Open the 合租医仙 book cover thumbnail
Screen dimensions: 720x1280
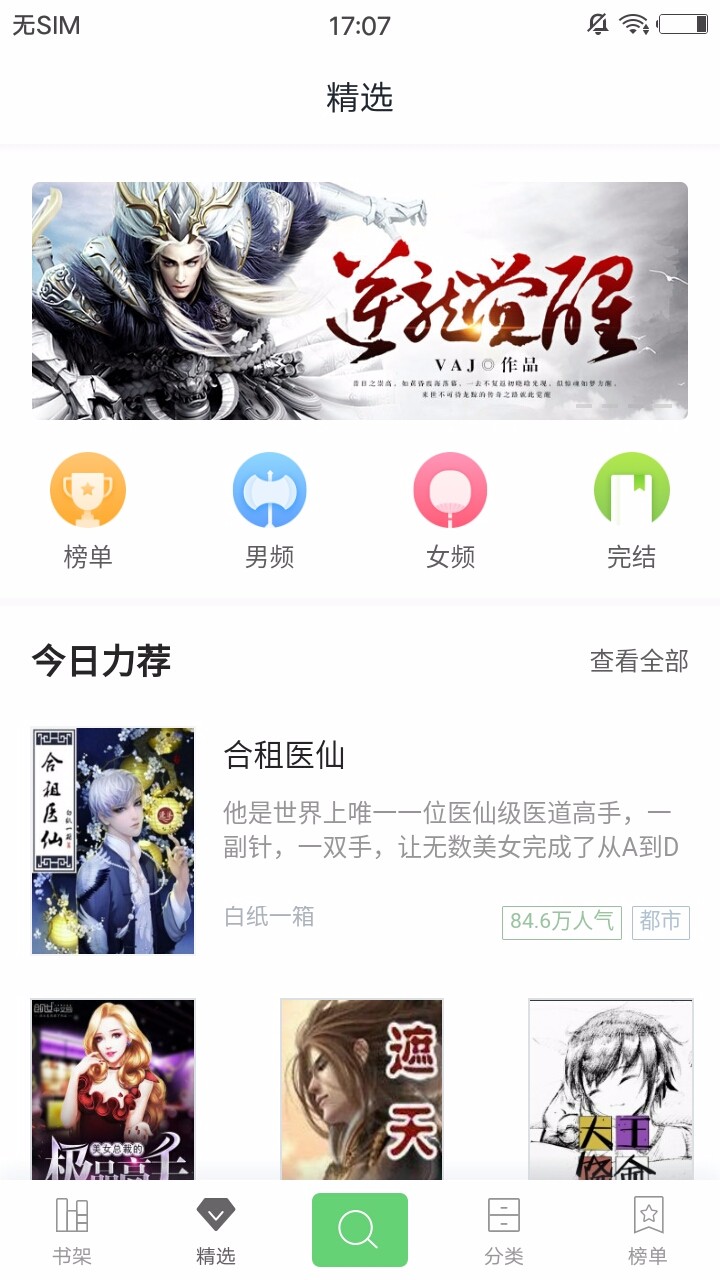(113, 840)
